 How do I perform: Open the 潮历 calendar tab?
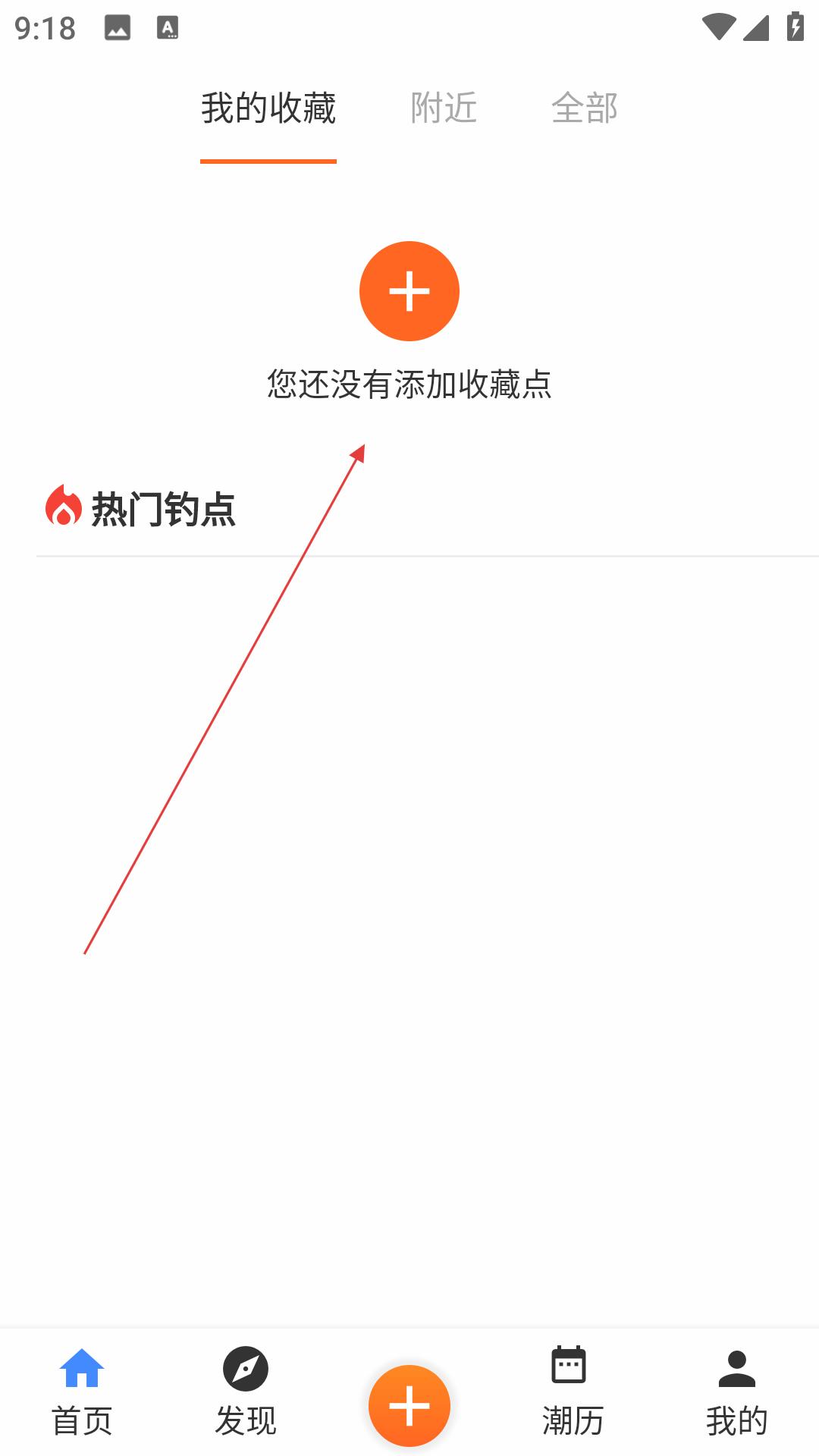[x=573, y=1392]
